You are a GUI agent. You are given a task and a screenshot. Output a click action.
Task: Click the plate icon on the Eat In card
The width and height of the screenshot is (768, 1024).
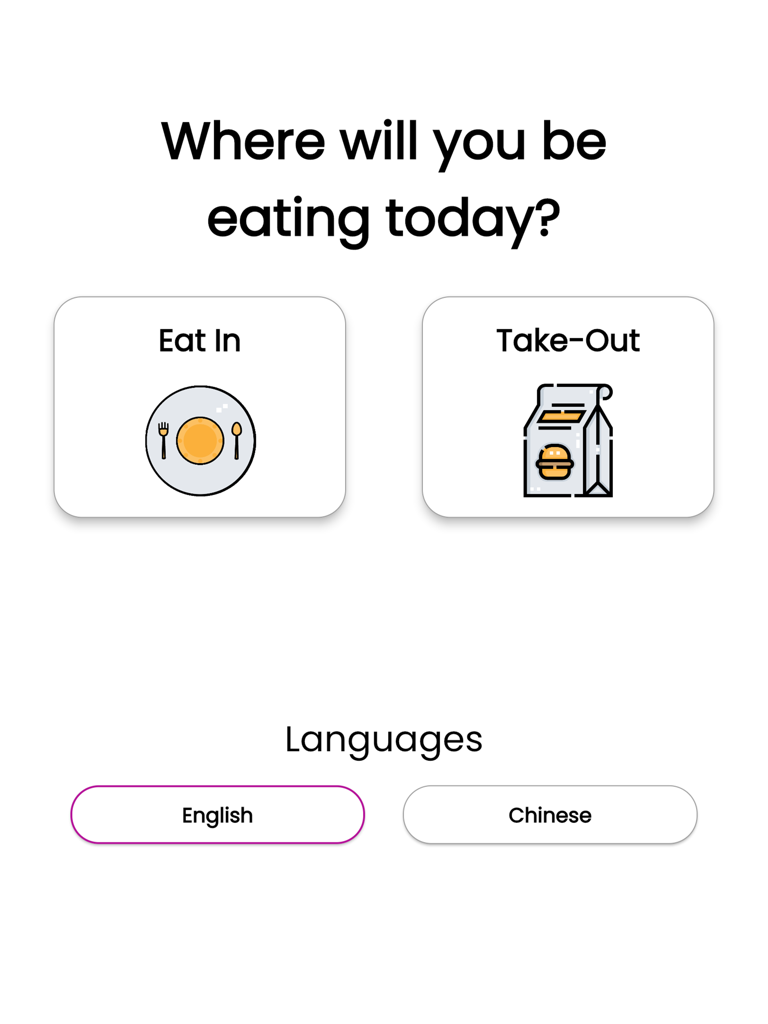point(200,440)
